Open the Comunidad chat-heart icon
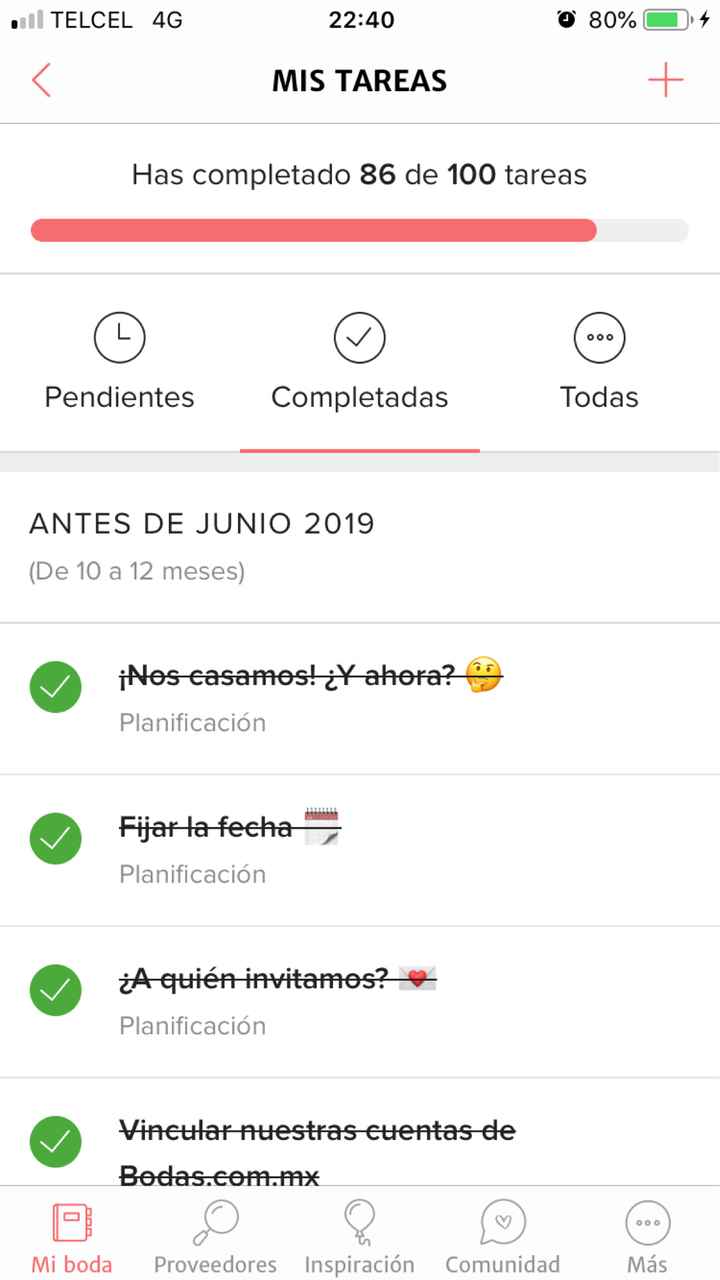720x1280 pixels. 502,1221
